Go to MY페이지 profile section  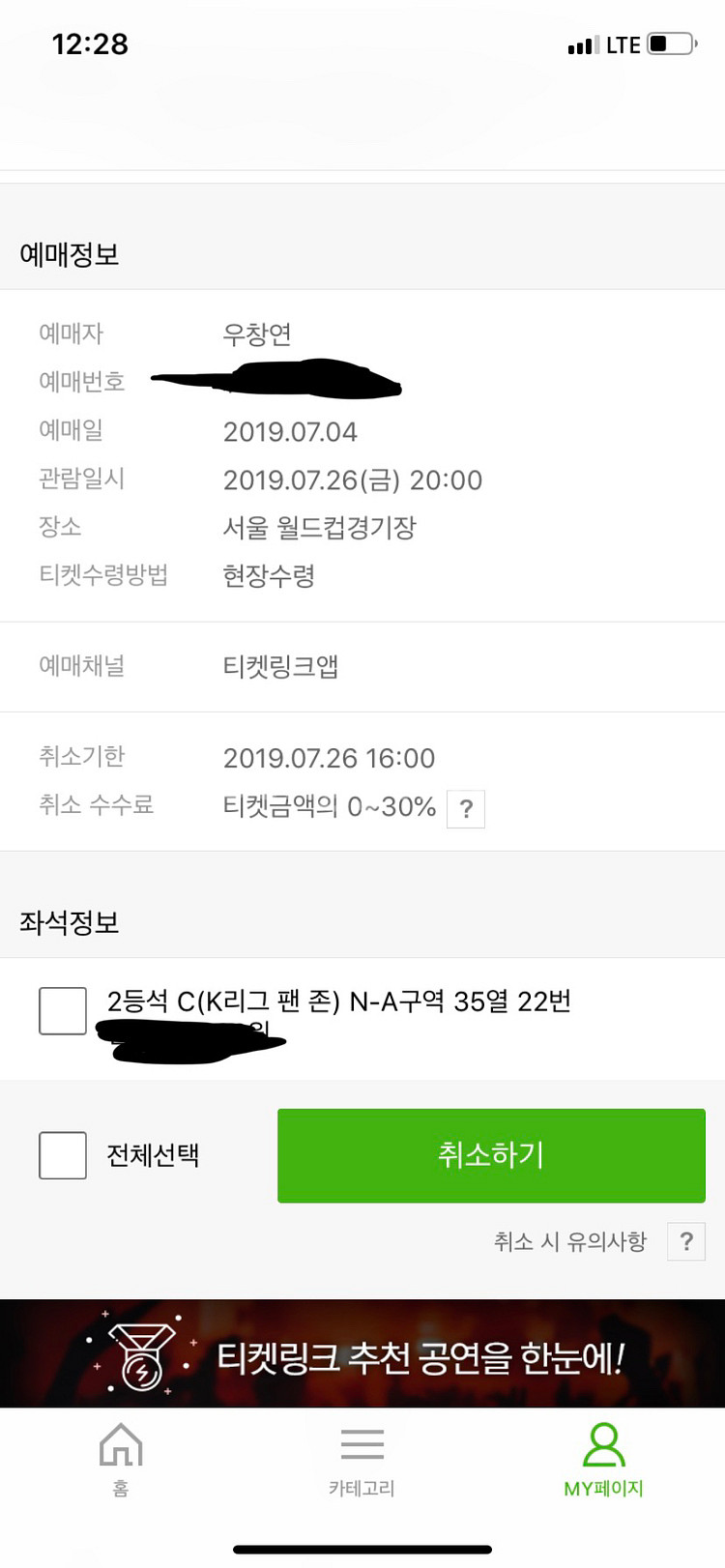point(602,1450)
